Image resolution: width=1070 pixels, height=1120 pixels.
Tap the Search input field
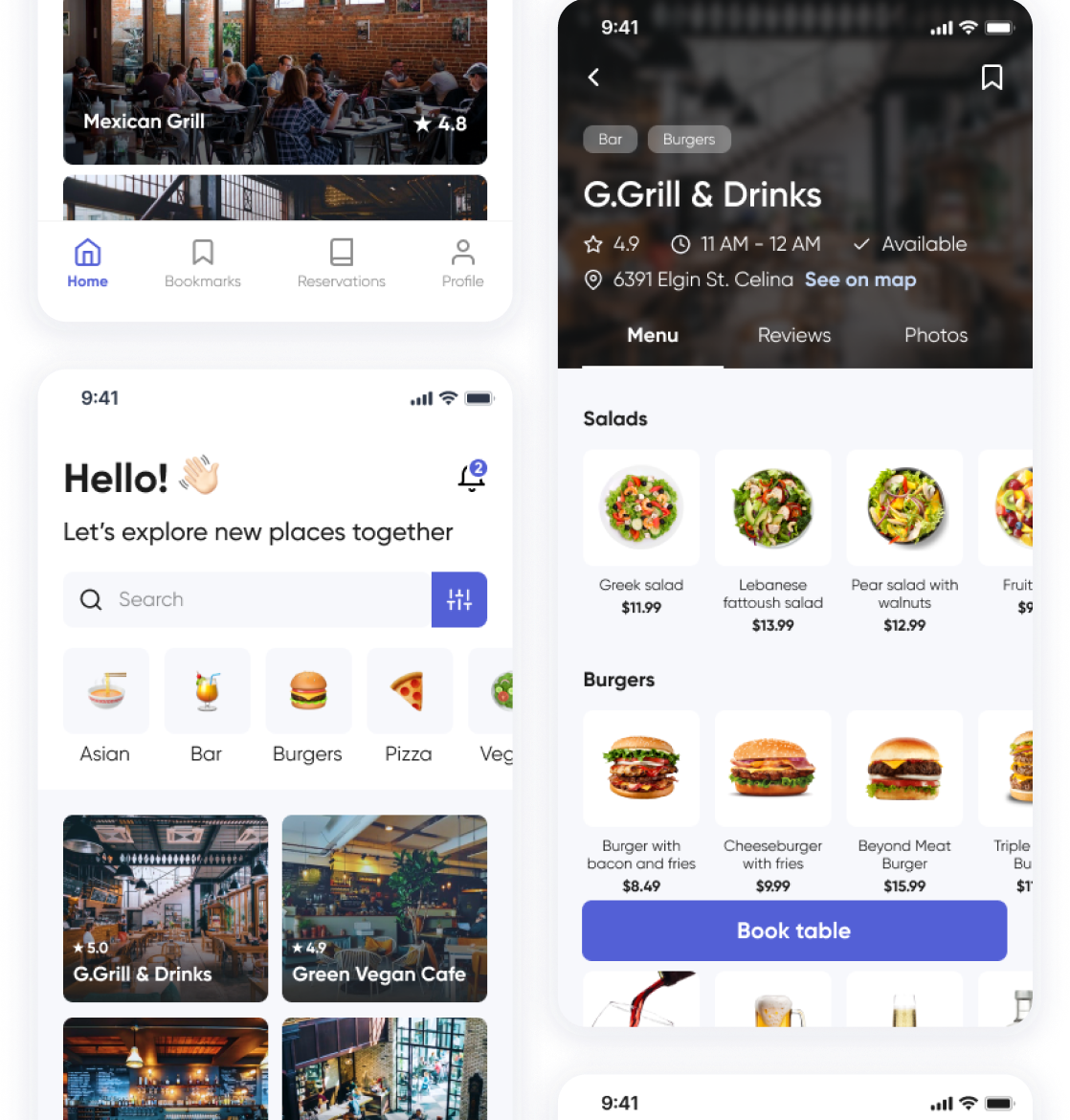249,599
